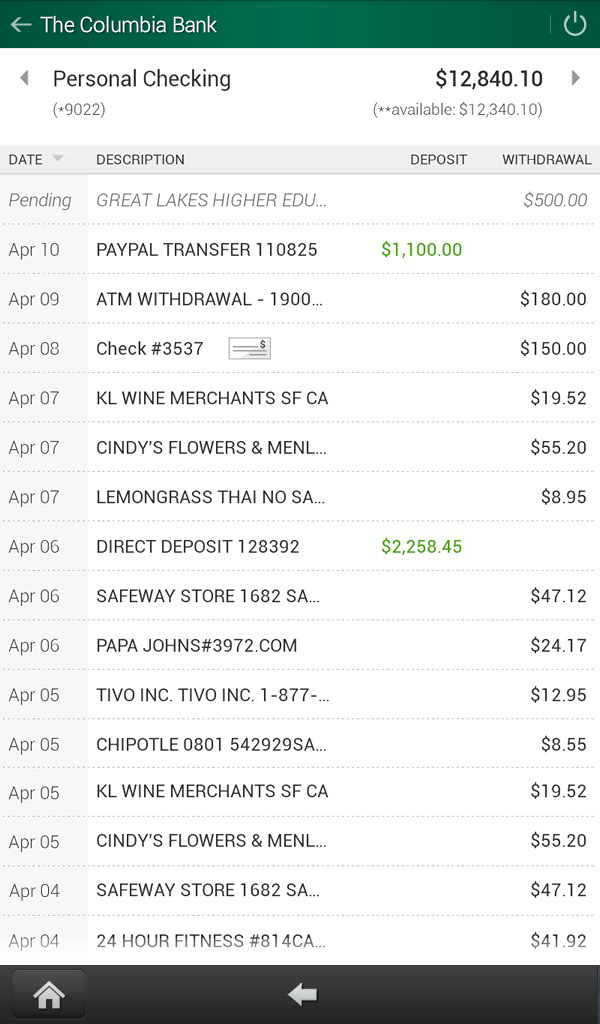Open the PayPal Transfer 110825 deposit
The image size is (600, 1024).
[300, 249]
